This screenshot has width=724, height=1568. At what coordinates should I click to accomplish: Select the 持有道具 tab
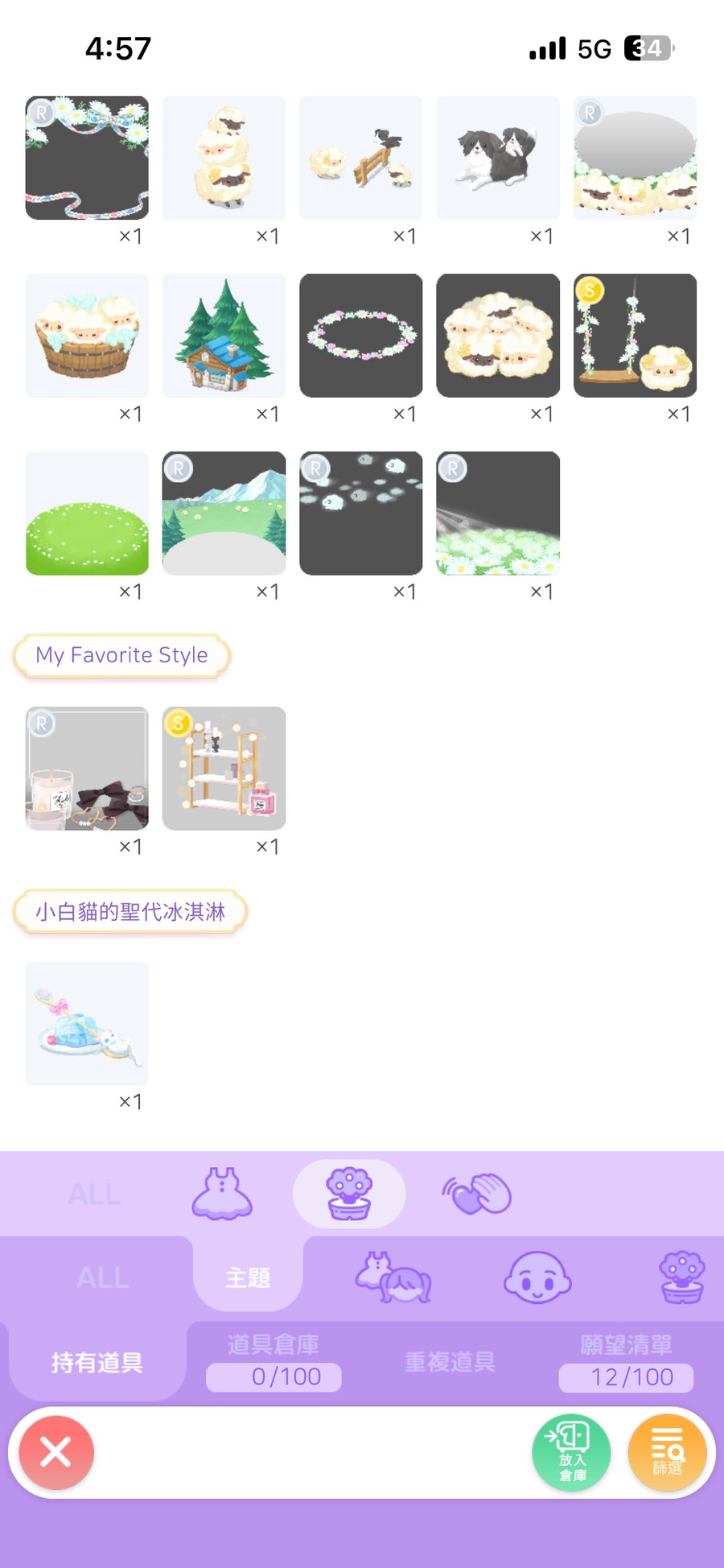pyautogui.click(x=97, y=1362)
